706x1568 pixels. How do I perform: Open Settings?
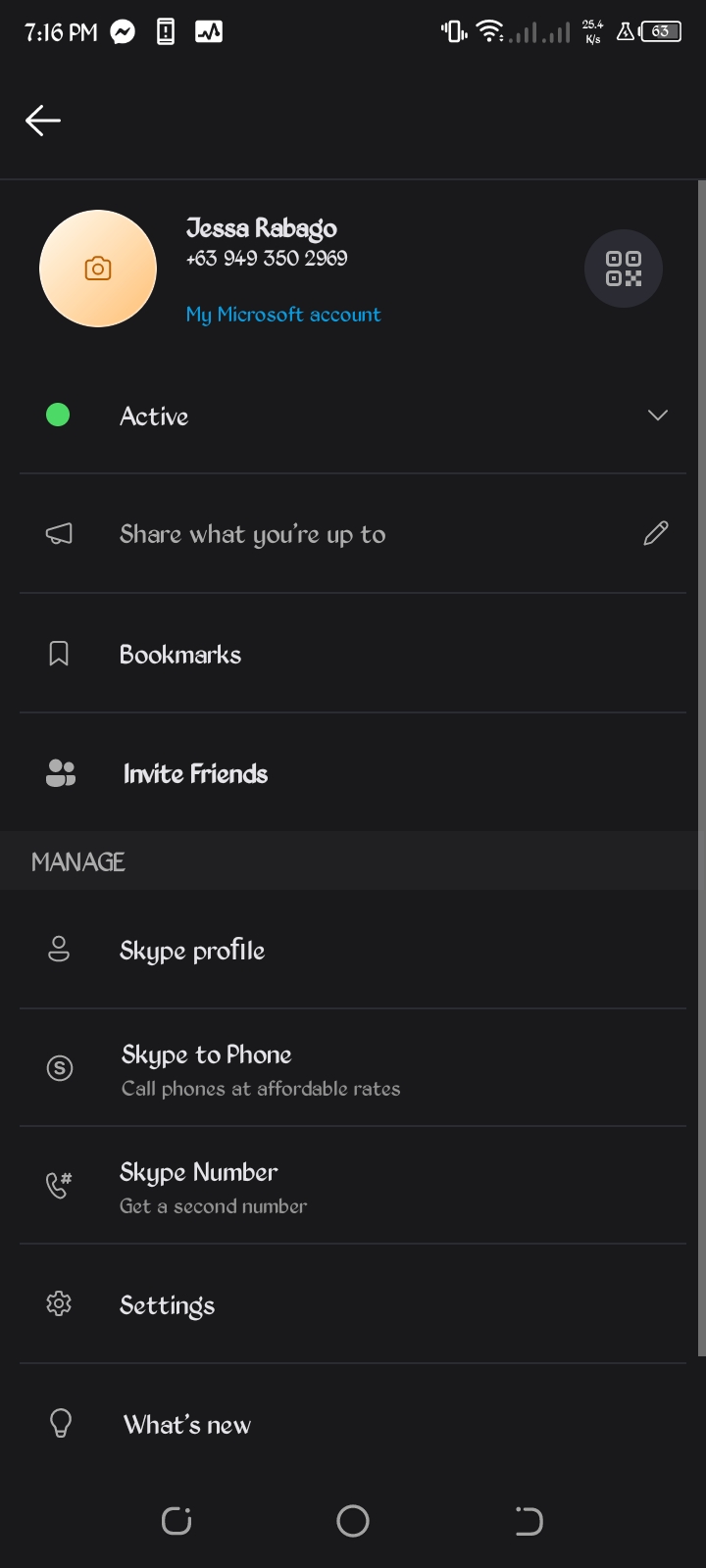point(353,1304)
